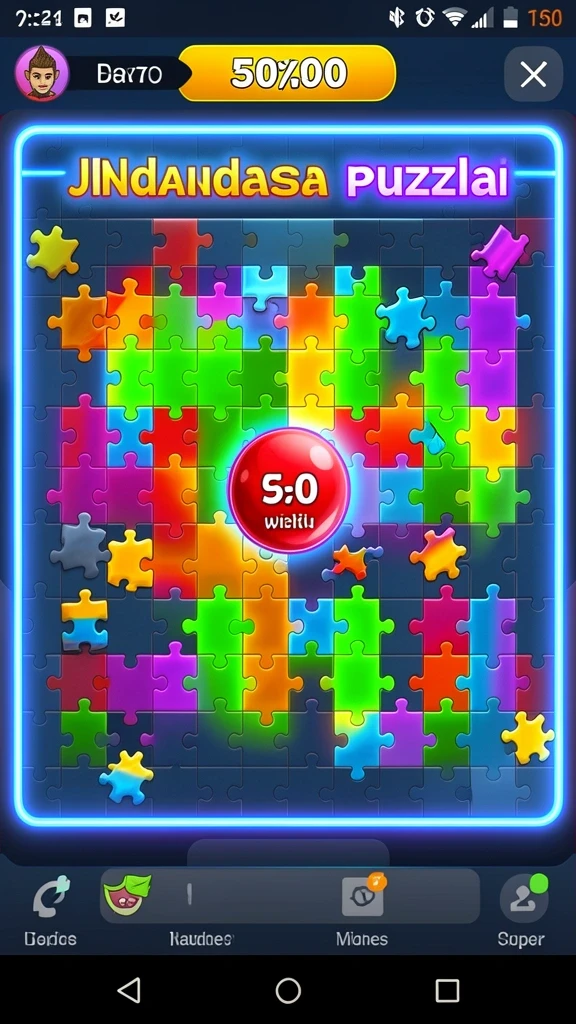Close the puzzle with the X button

point(534,74)
